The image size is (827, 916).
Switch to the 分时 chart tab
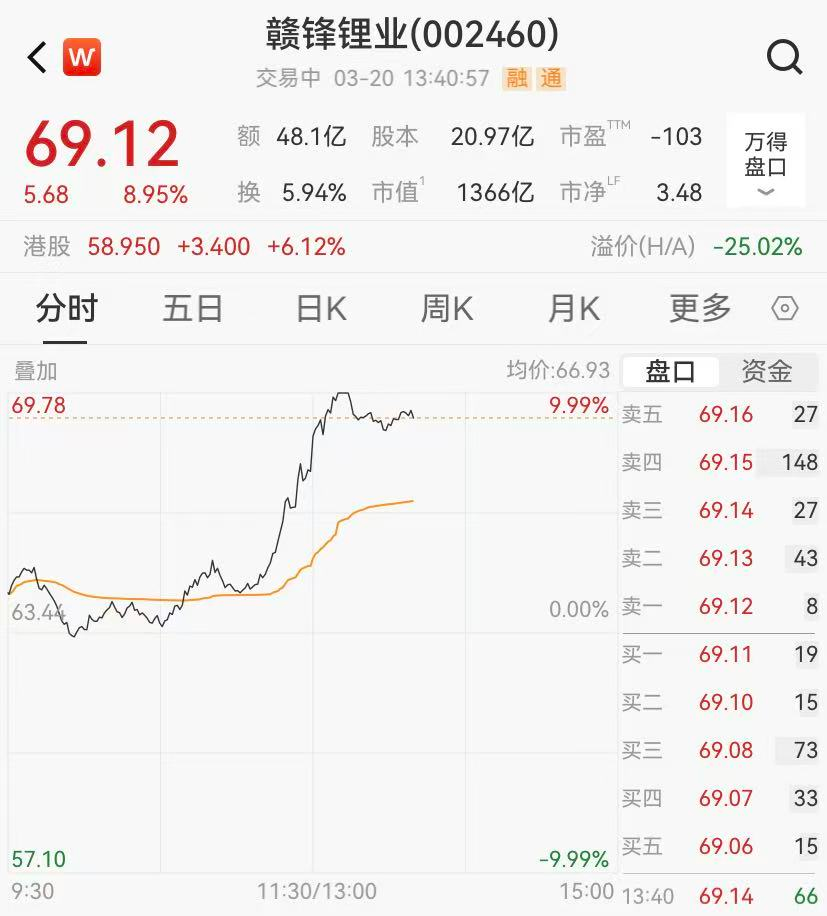coord(66,309)
